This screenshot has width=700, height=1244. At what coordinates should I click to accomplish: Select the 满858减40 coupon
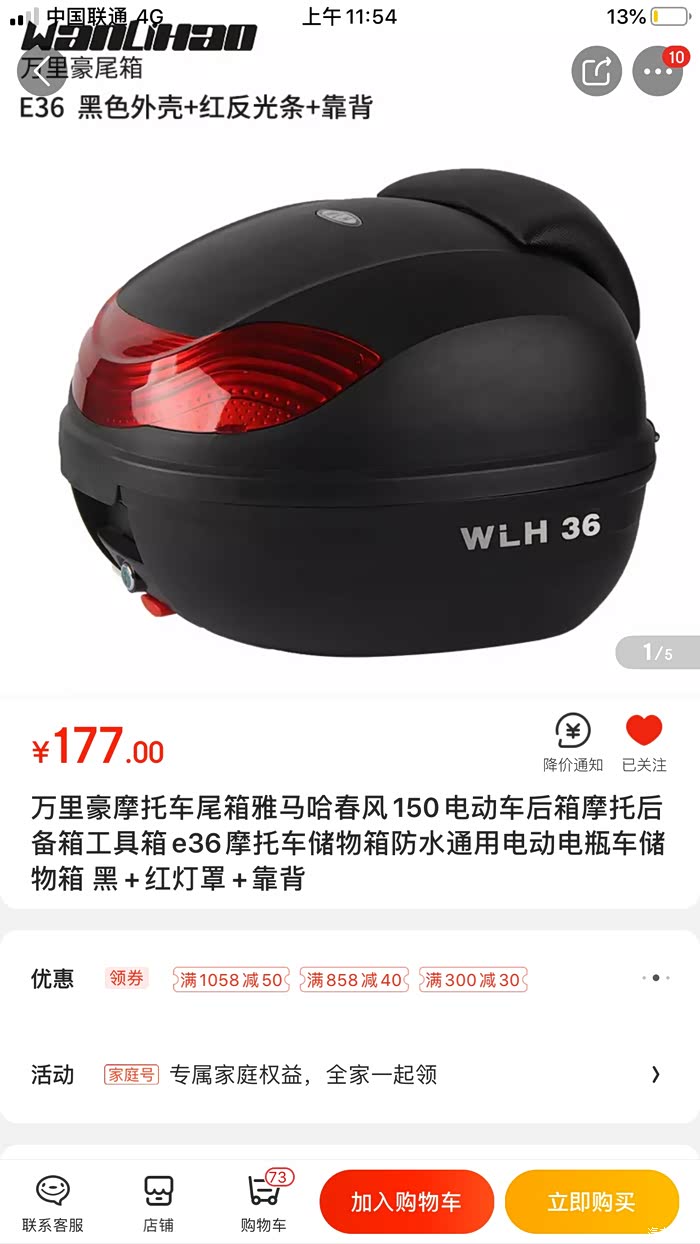pos(354,980)
